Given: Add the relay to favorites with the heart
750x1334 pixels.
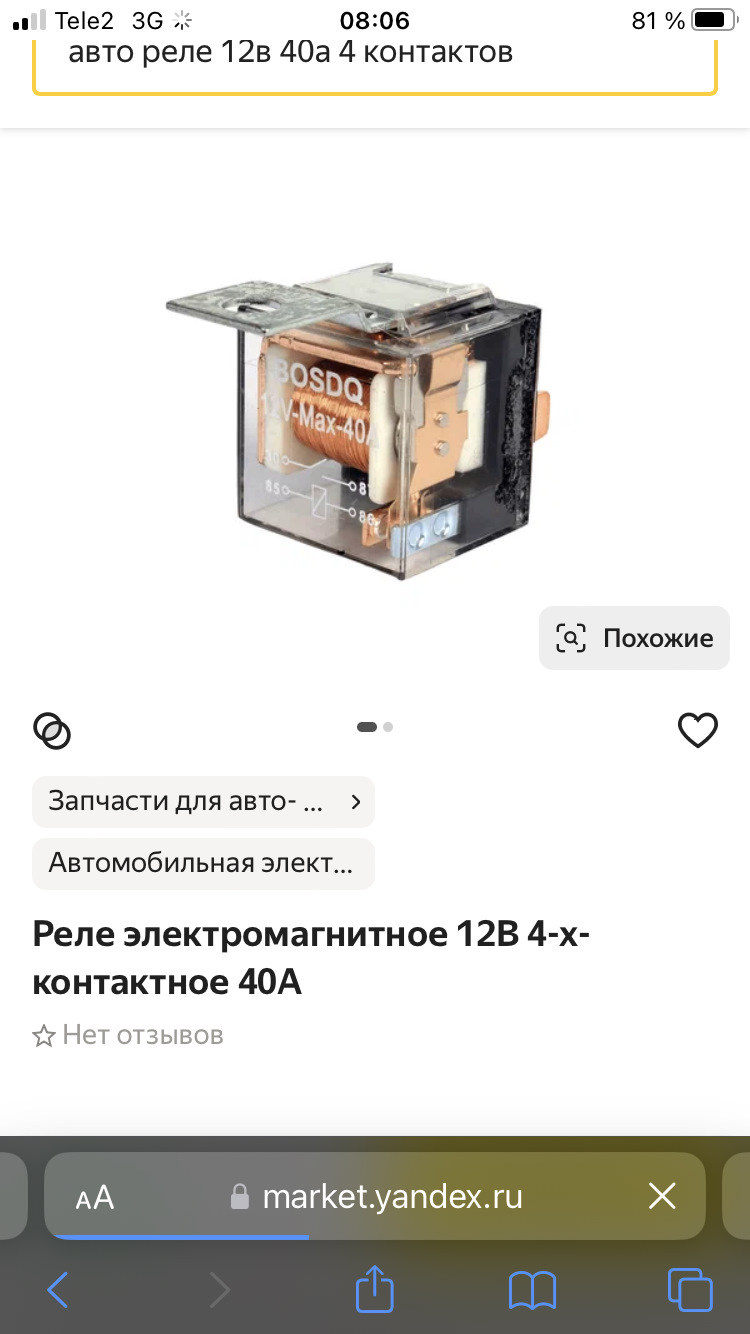Looking at the screenshot, I should pos(697,731).
